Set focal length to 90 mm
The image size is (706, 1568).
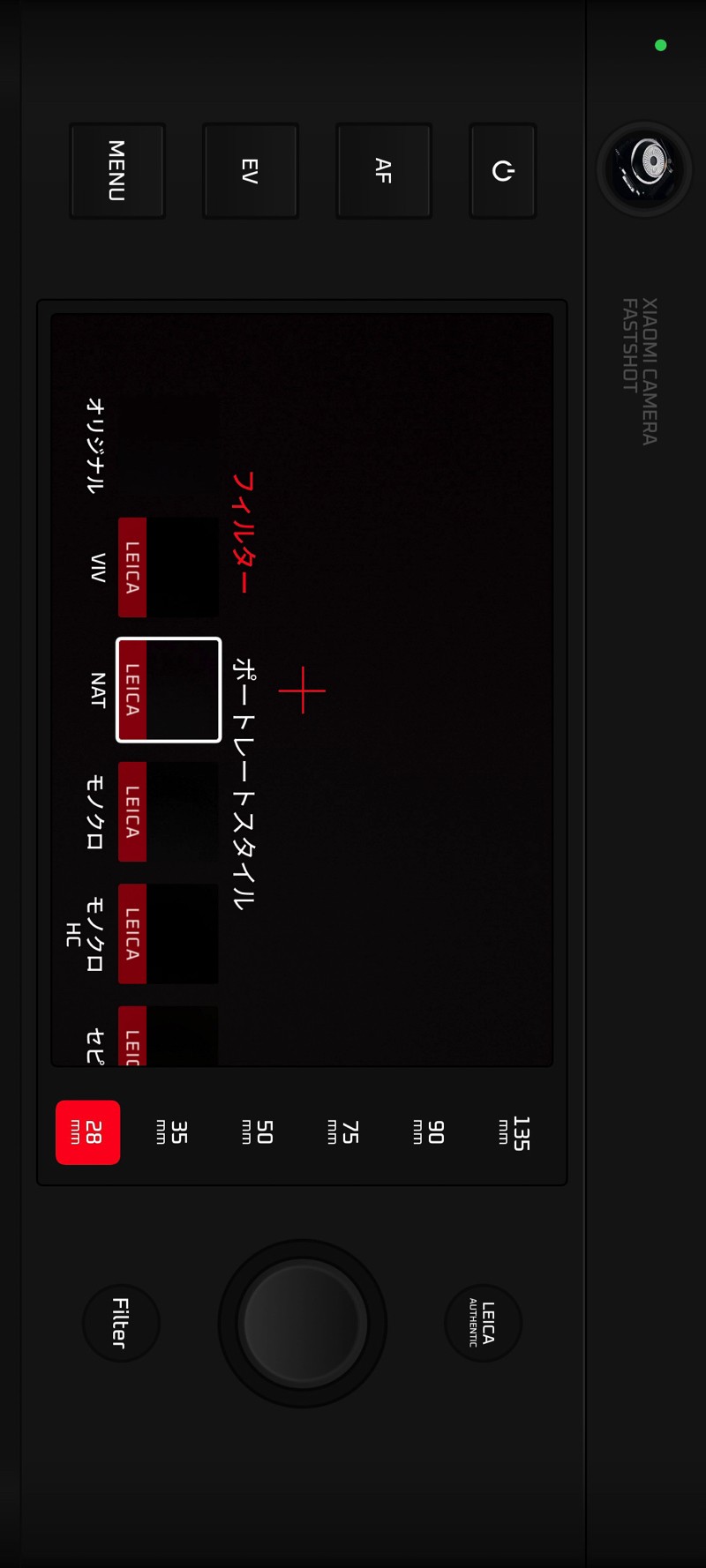coord(430,1132)
